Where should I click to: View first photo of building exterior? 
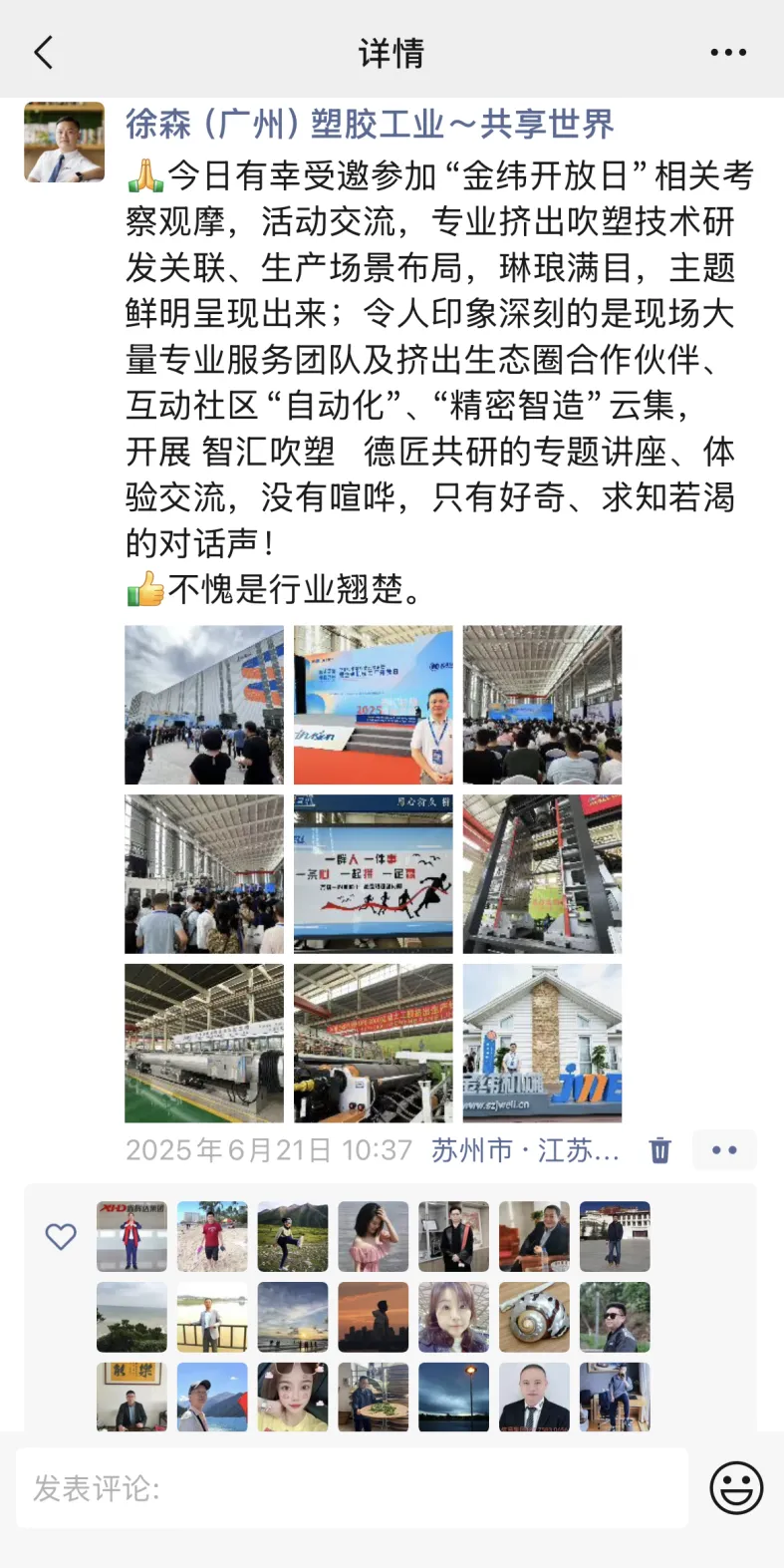pos(204,705)
